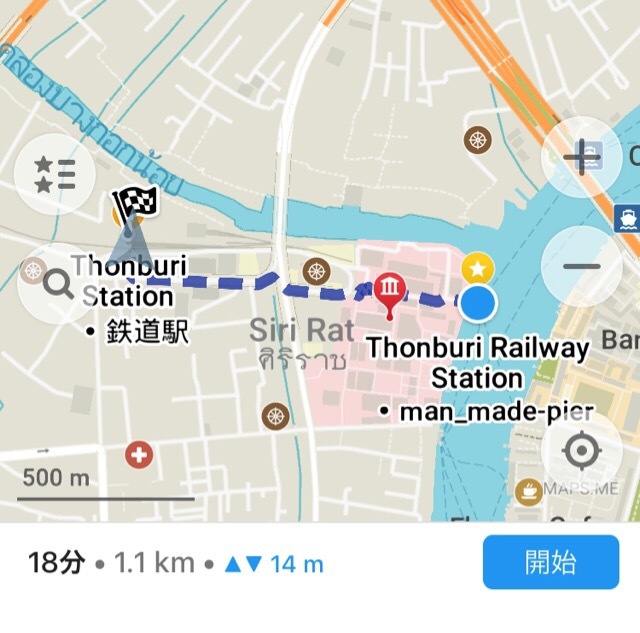Image resolution: width=640 pixels, height=633 pixels.
Task: Zoom out of the map
Action: pyautogui.click(x=581, y=266)
